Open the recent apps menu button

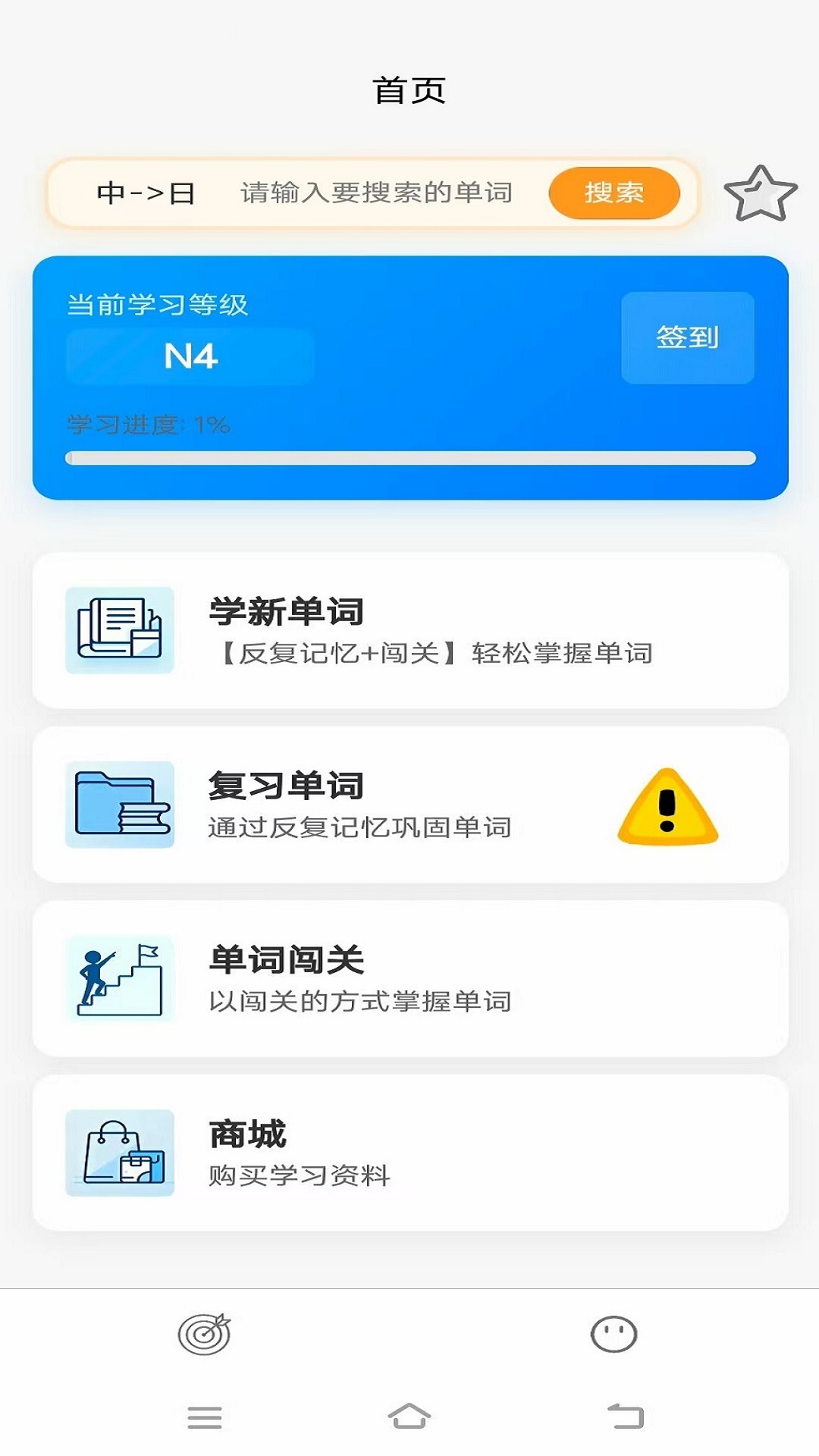point(203,1417)
